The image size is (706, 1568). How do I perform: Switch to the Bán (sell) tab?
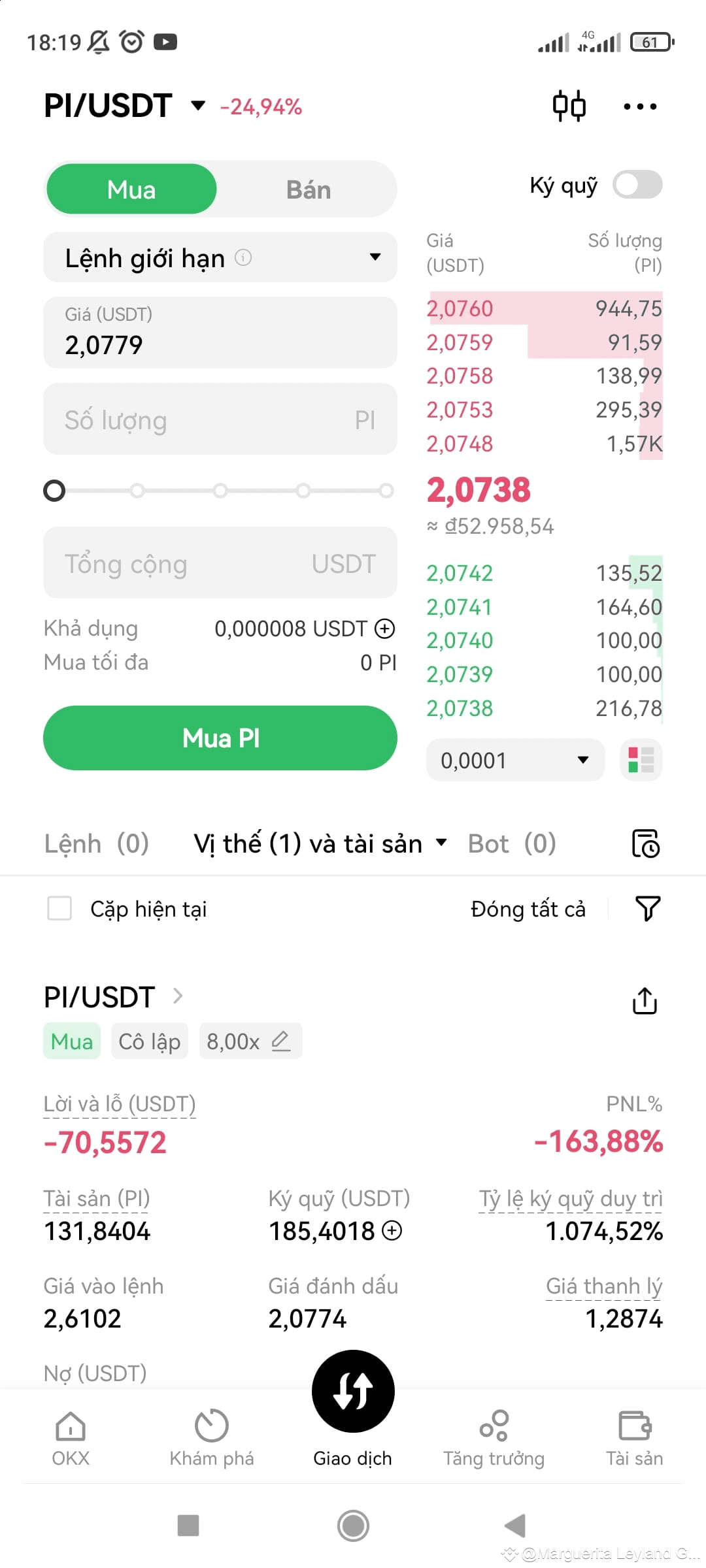(x=308, y=189)
